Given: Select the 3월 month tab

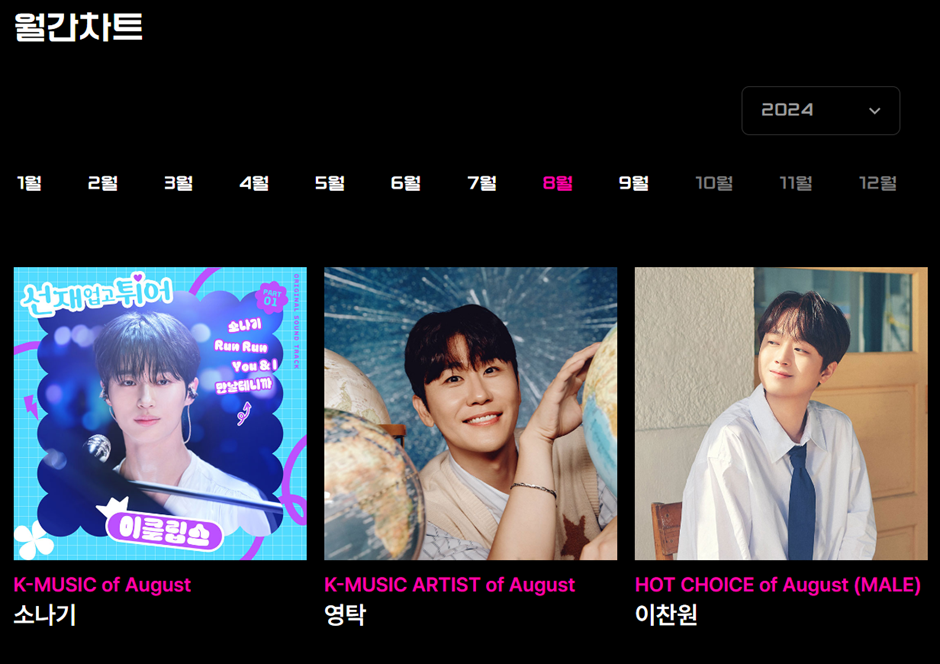Looking at the screenshot, I should [178, 183].
